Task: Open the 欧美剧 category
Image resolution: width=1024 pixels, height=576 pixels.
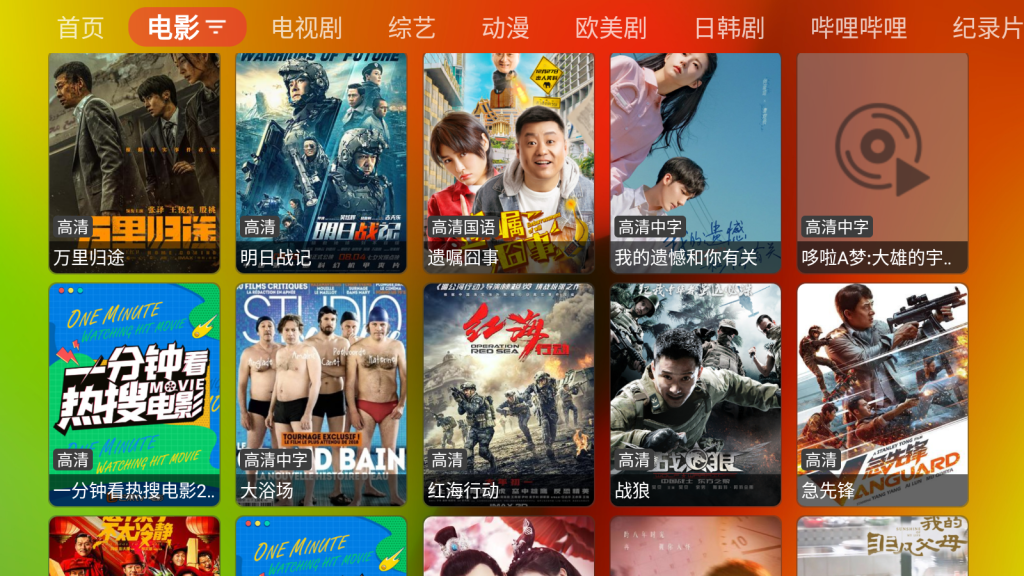Action: point(611,27)
